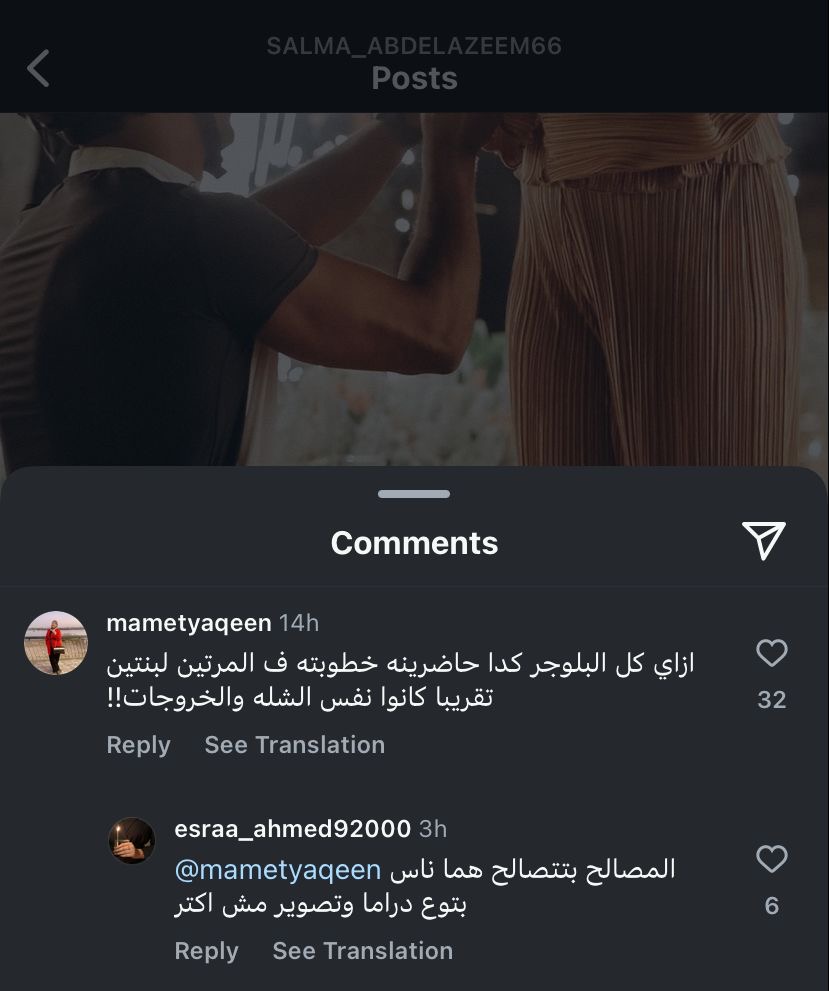The height and width of the screenshot is (991, 829).
Task: Reply to esraa_ahmed92000's comment
Action: pos(206,951)
